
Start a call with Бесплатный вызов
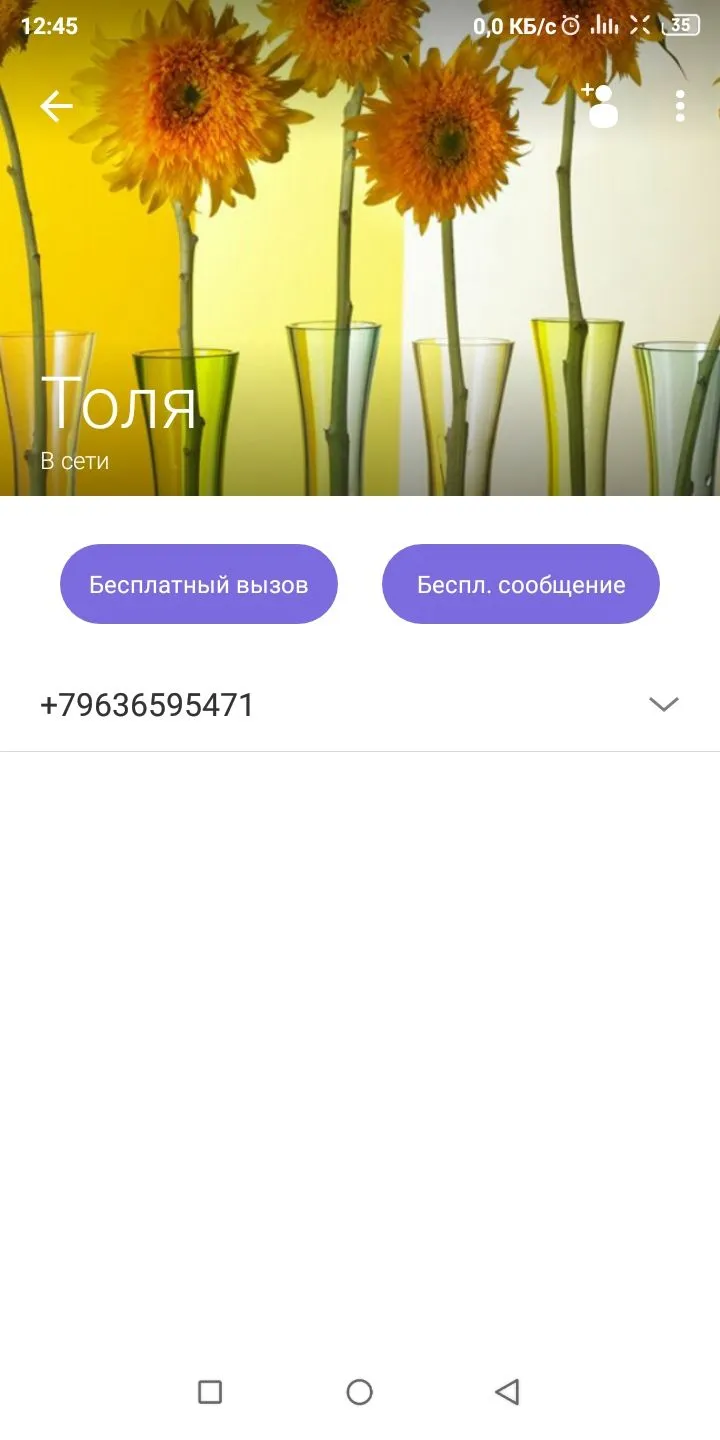[198, 584]
